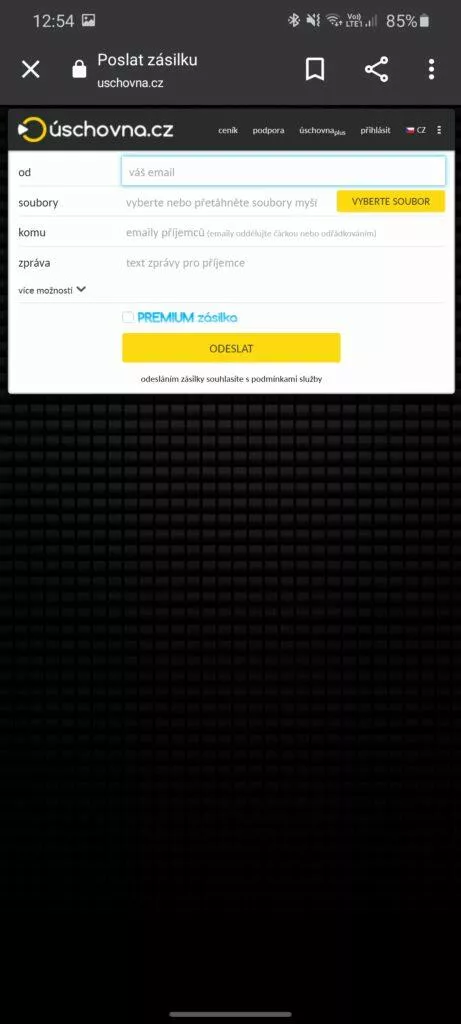The image size is (461, 1024).
Task: Go to úschovna plus
Action: (x=323, y=131)
